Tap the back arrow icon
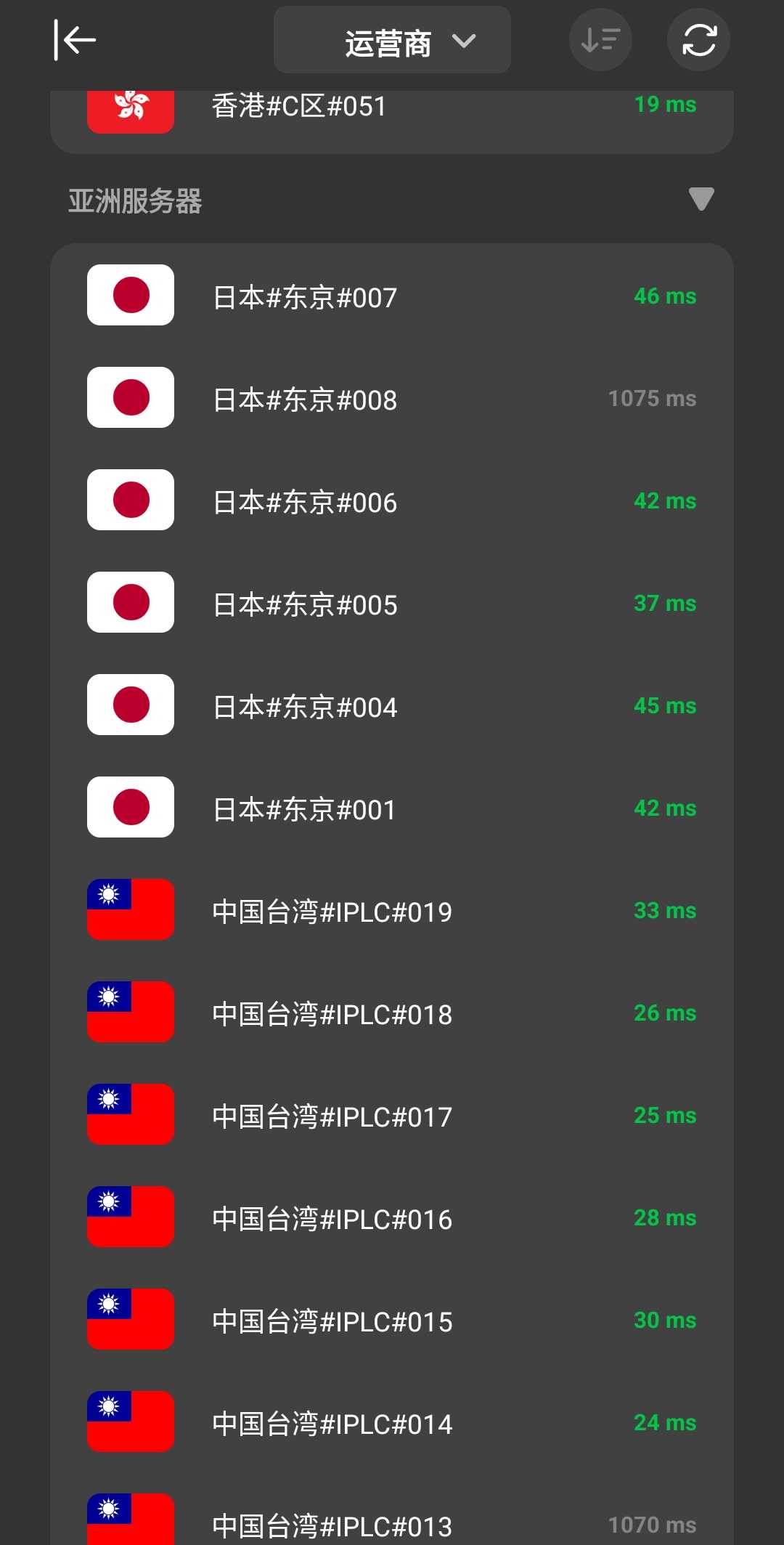The height and width of the screenshot is (1545, 784). [75, 40]
